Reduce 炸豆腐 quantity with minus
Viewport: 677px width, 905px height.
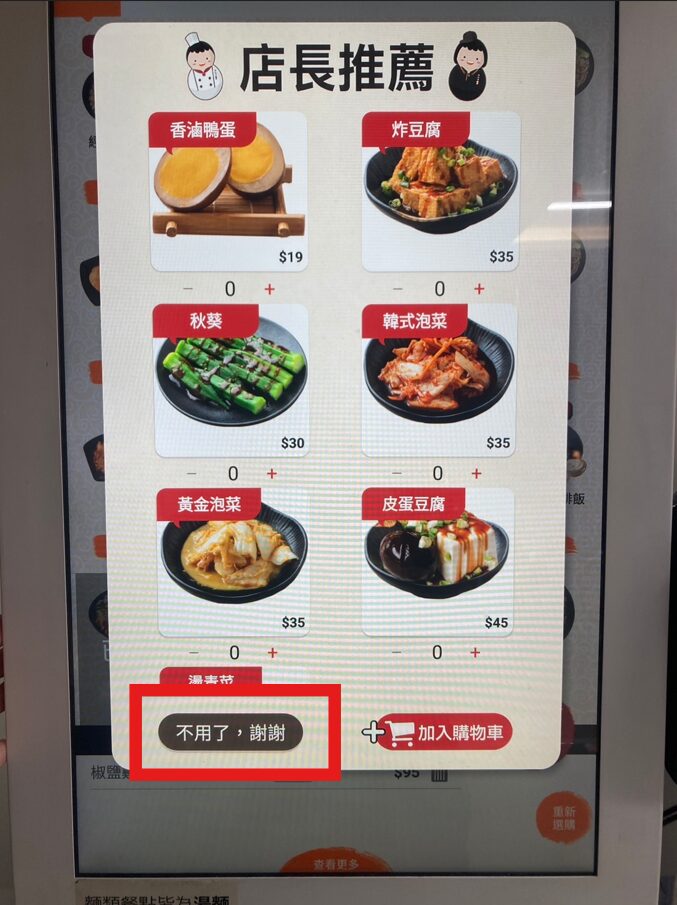click(x=399, y=289)
